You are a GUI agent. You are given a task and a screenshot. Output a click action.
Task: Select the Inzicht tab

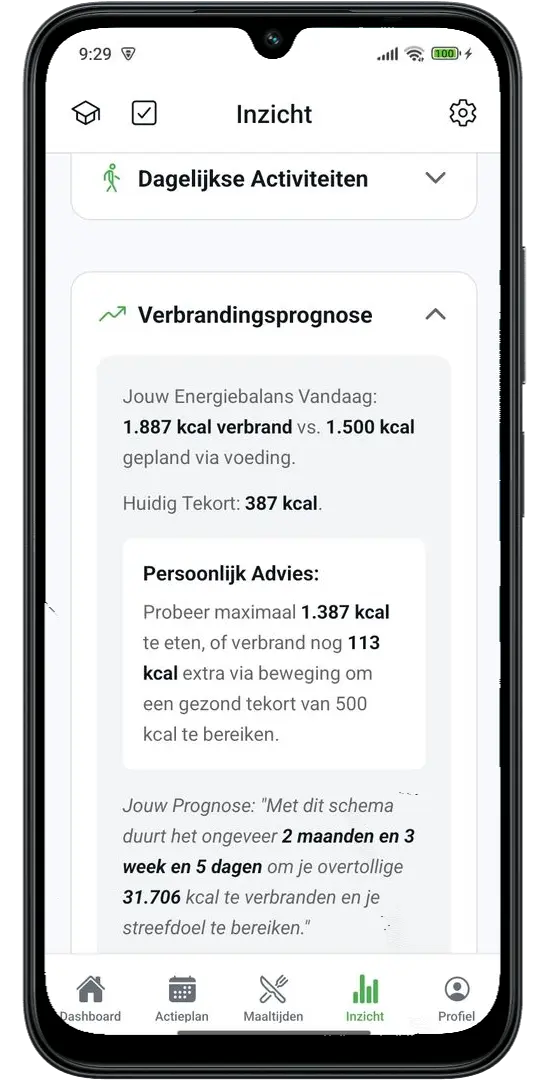[365, 999]
